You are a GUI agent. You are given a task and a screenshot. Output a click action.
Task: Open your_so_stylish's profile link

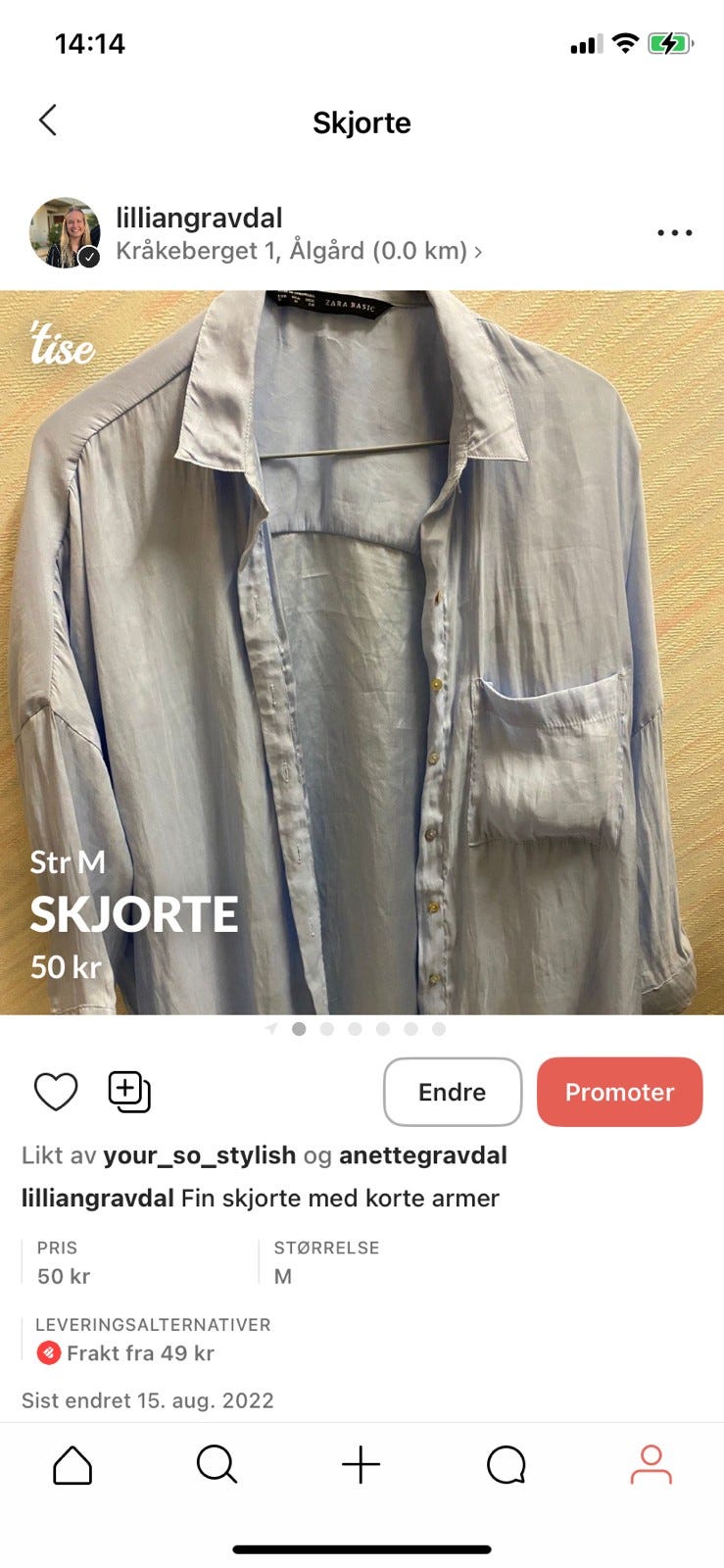[199, 1155]
